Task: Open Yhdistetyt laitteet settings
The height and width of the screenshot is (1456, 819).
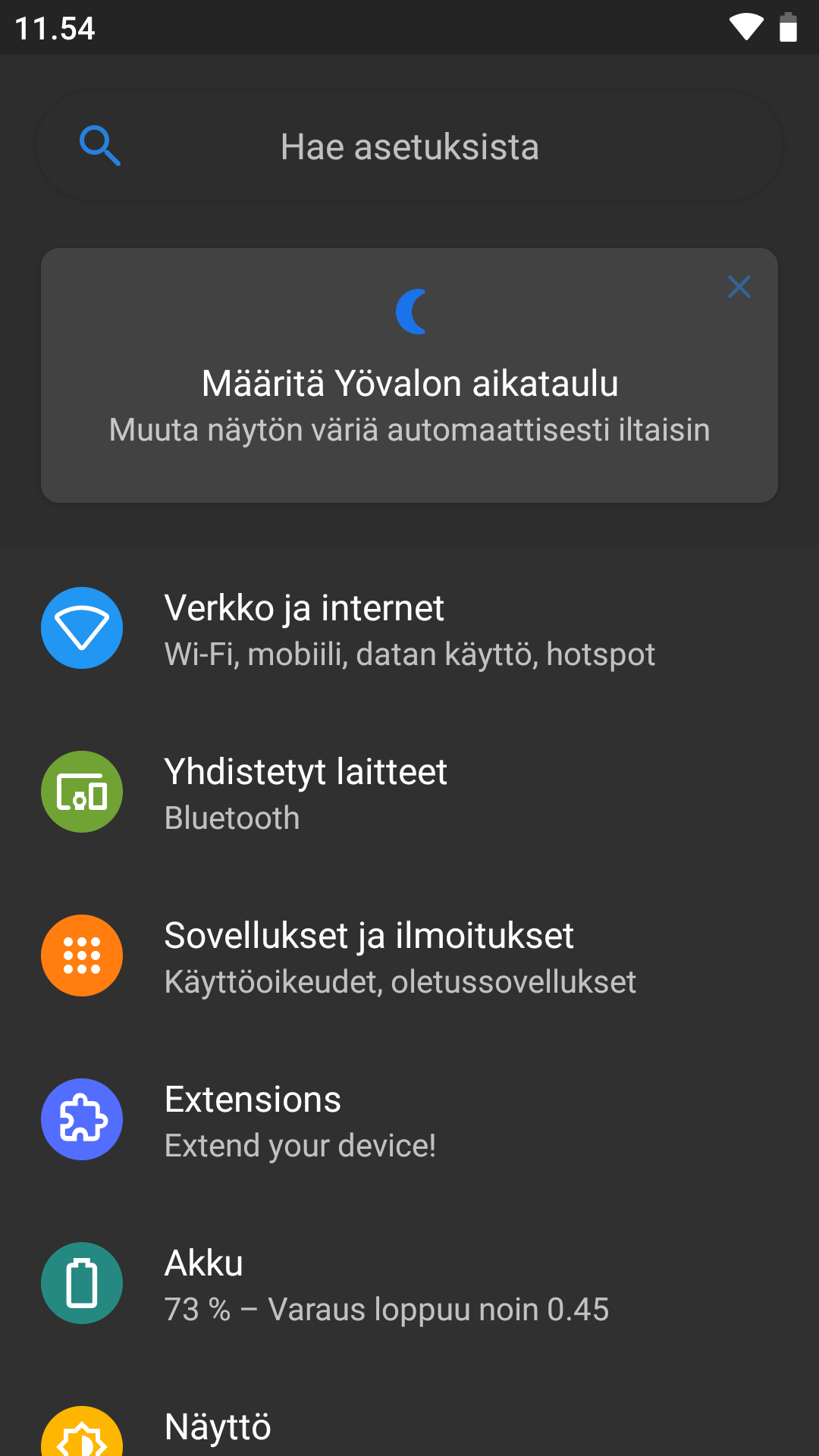Action: tap(409, 792)
